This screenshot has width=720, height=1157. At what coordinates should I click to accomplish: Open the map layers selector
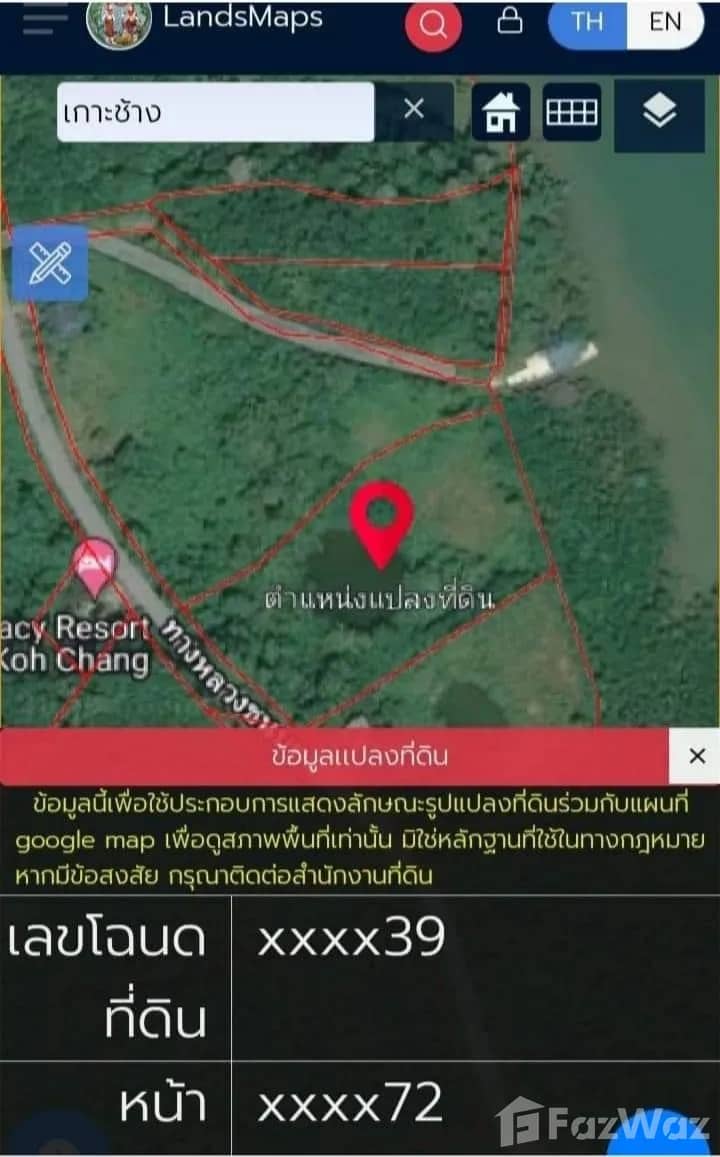tap(659, 112)
